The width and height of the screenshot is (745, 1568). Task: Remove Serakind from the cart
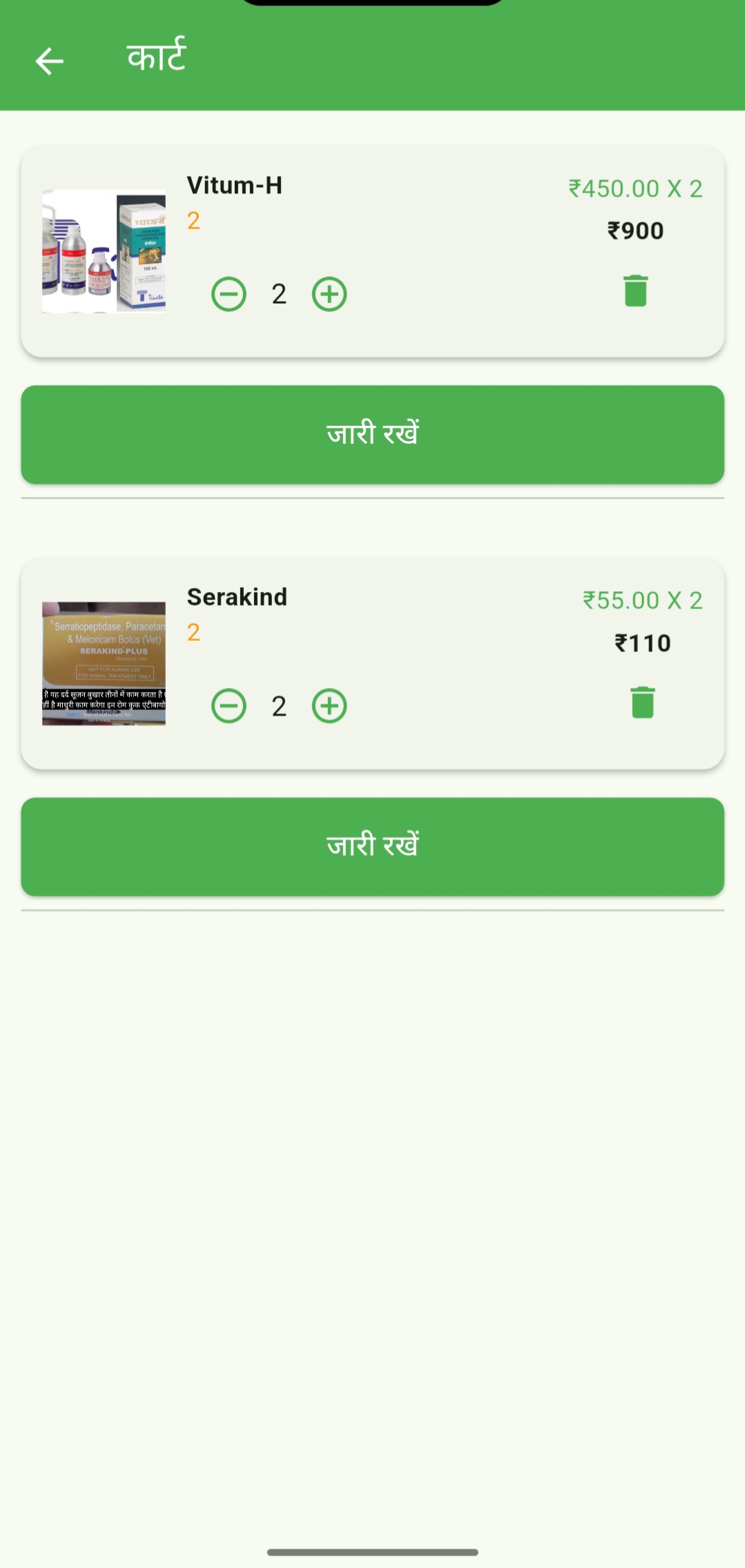coord(642,703)
